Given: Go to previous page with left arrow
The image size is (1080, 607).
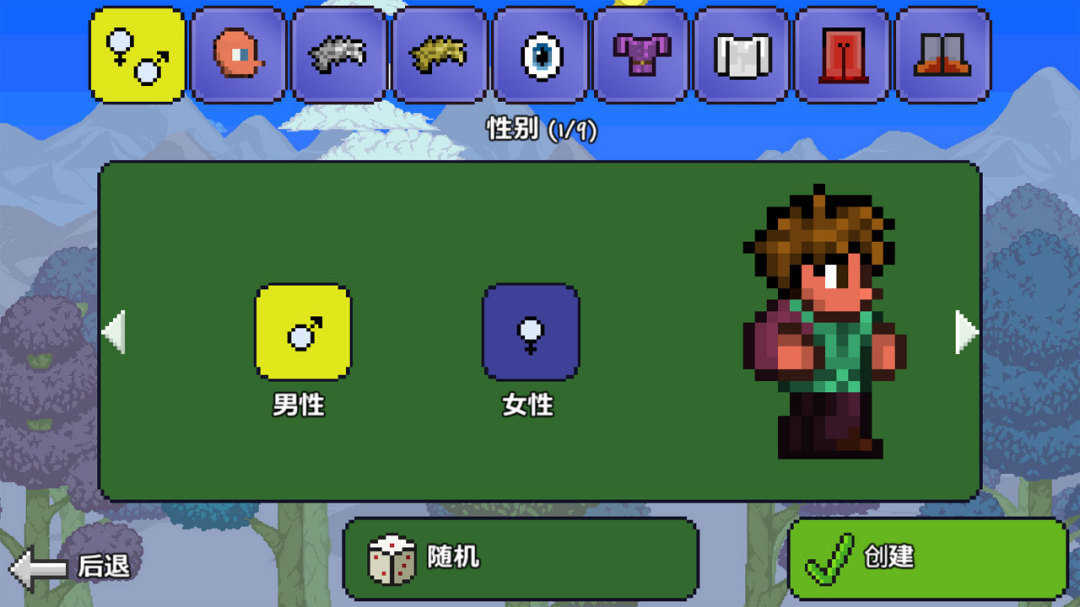Looking at the screenshot, I should (114, 332).
